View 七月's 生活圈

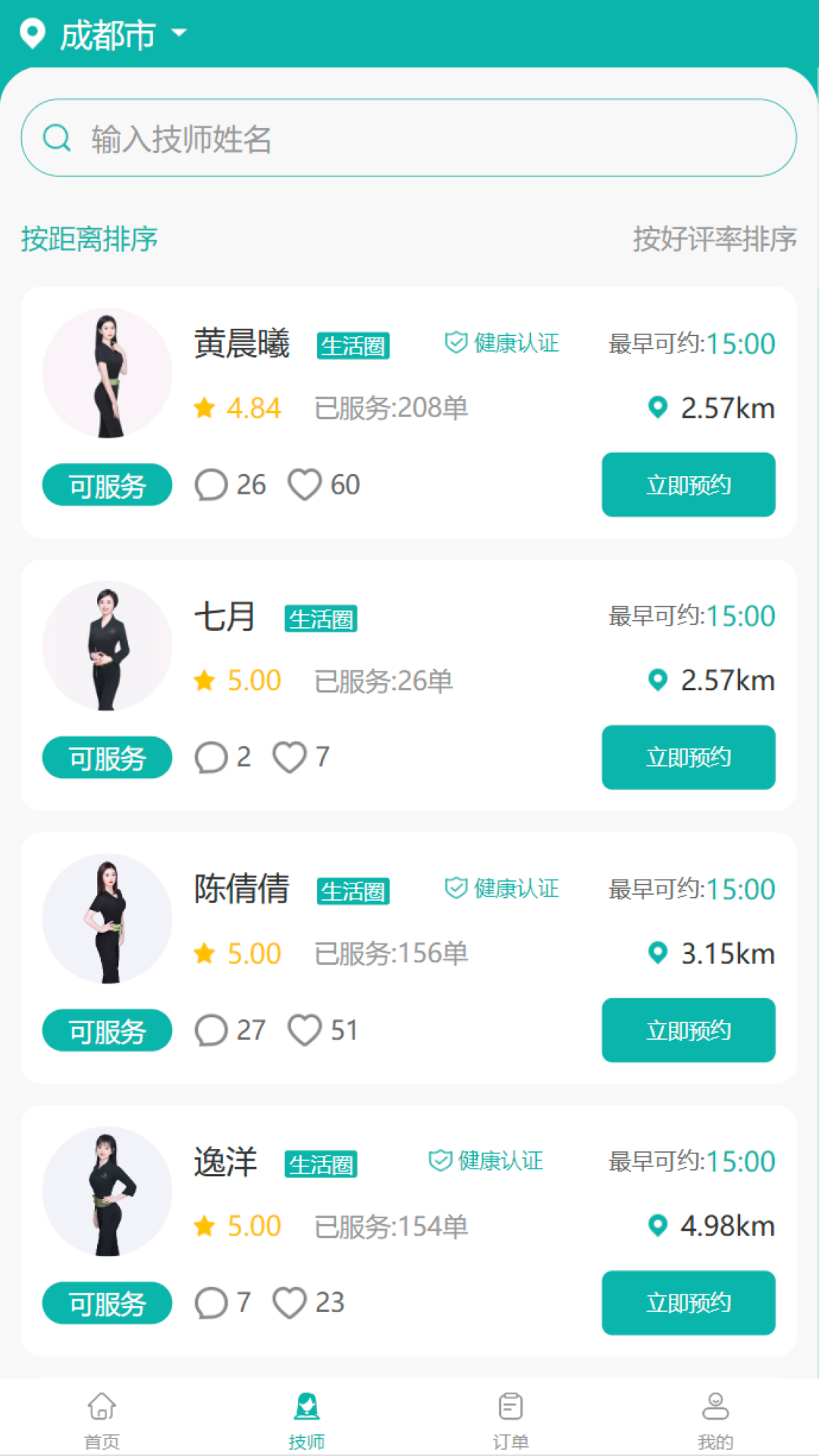click(x=321, y=619)
